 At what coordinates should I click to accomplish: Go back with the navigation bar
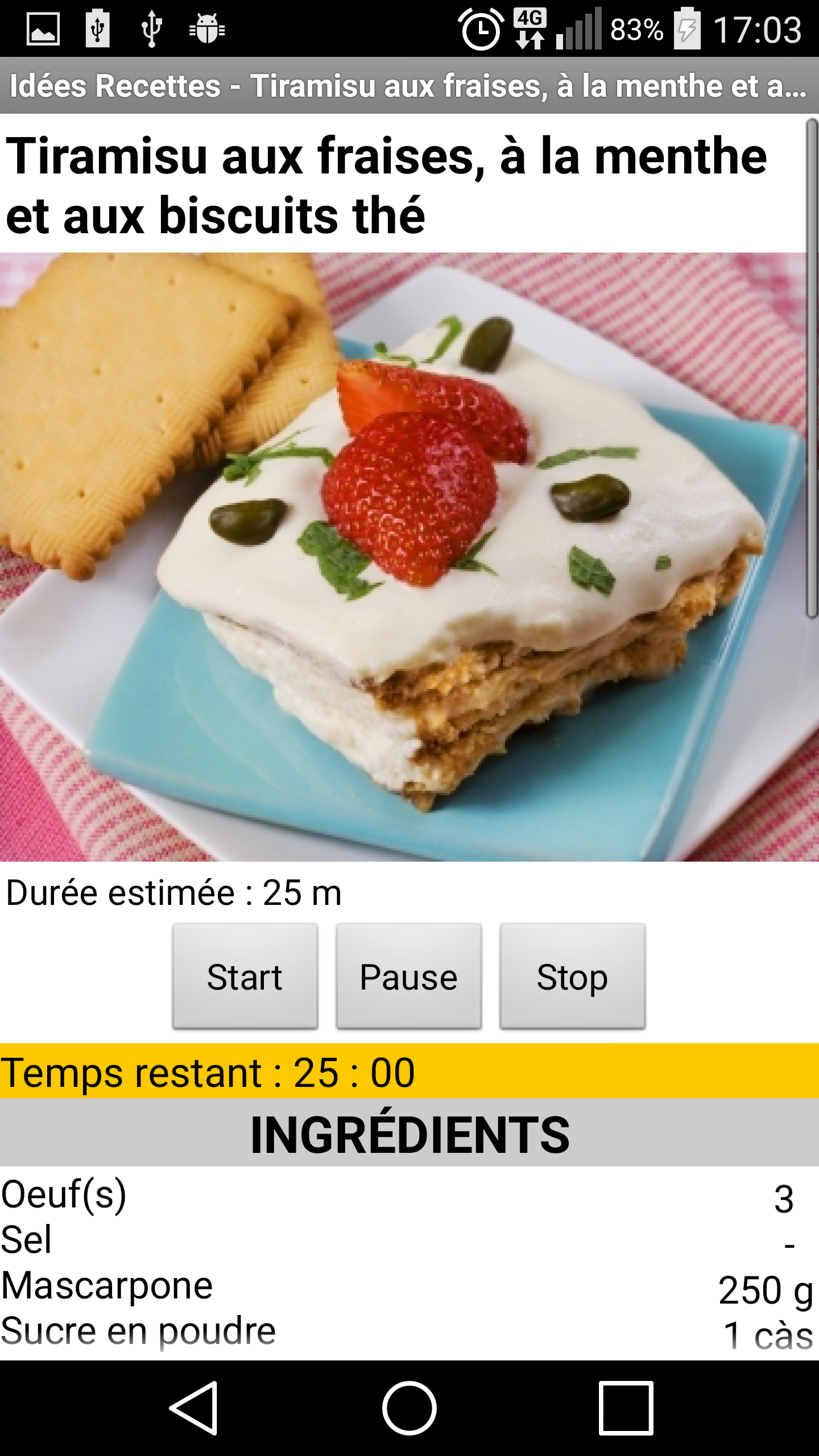(193, 1408)
